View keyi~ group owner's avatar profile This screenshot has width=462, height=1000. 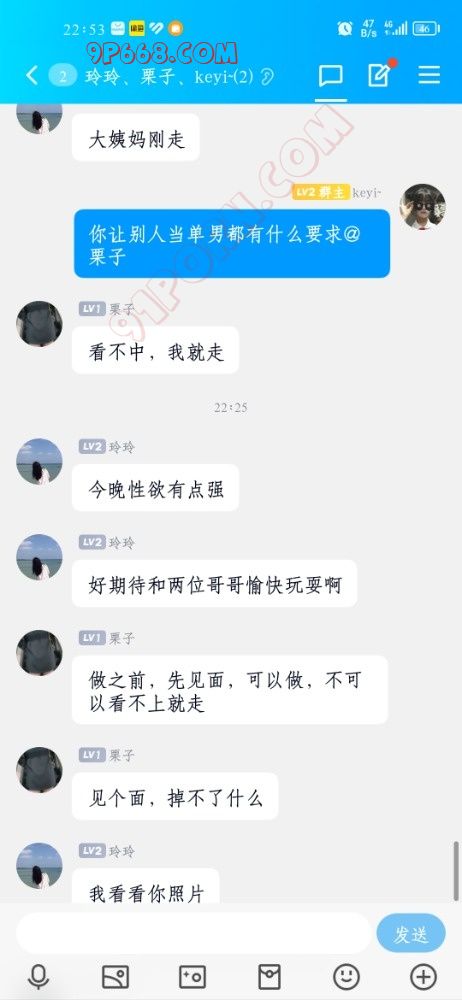[422, 207]
